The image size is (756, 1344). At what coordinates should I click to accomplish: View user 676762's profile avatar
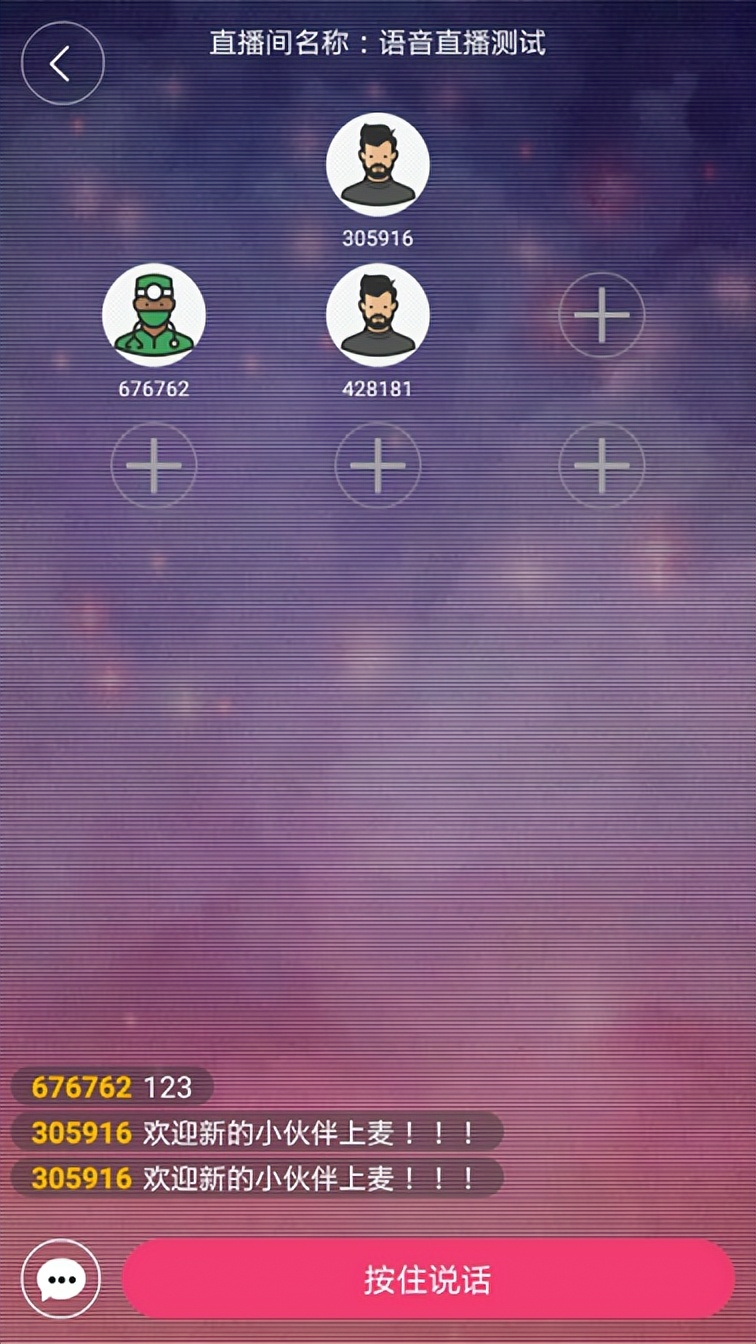[x=154, y=315]
